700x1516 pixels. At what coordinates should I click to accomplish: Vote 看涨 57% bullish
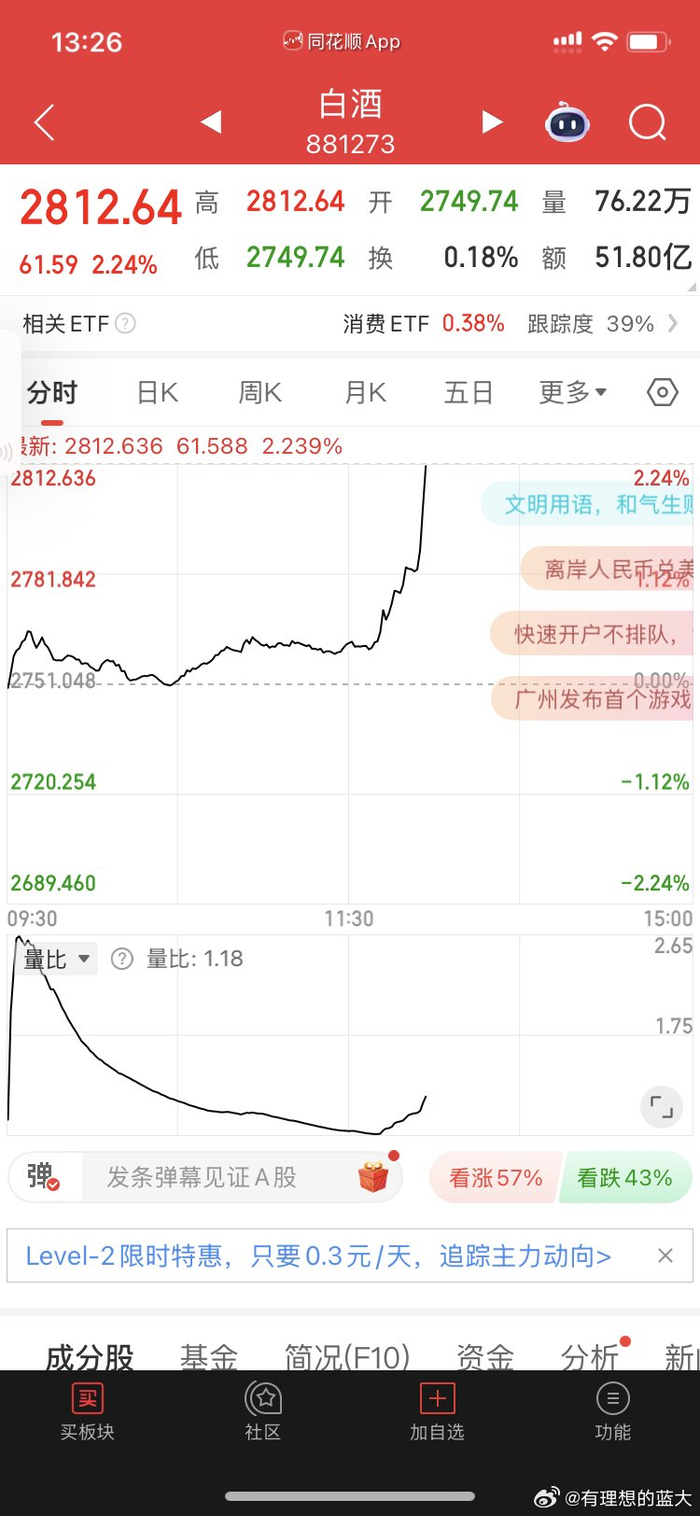click(495, 1177)
